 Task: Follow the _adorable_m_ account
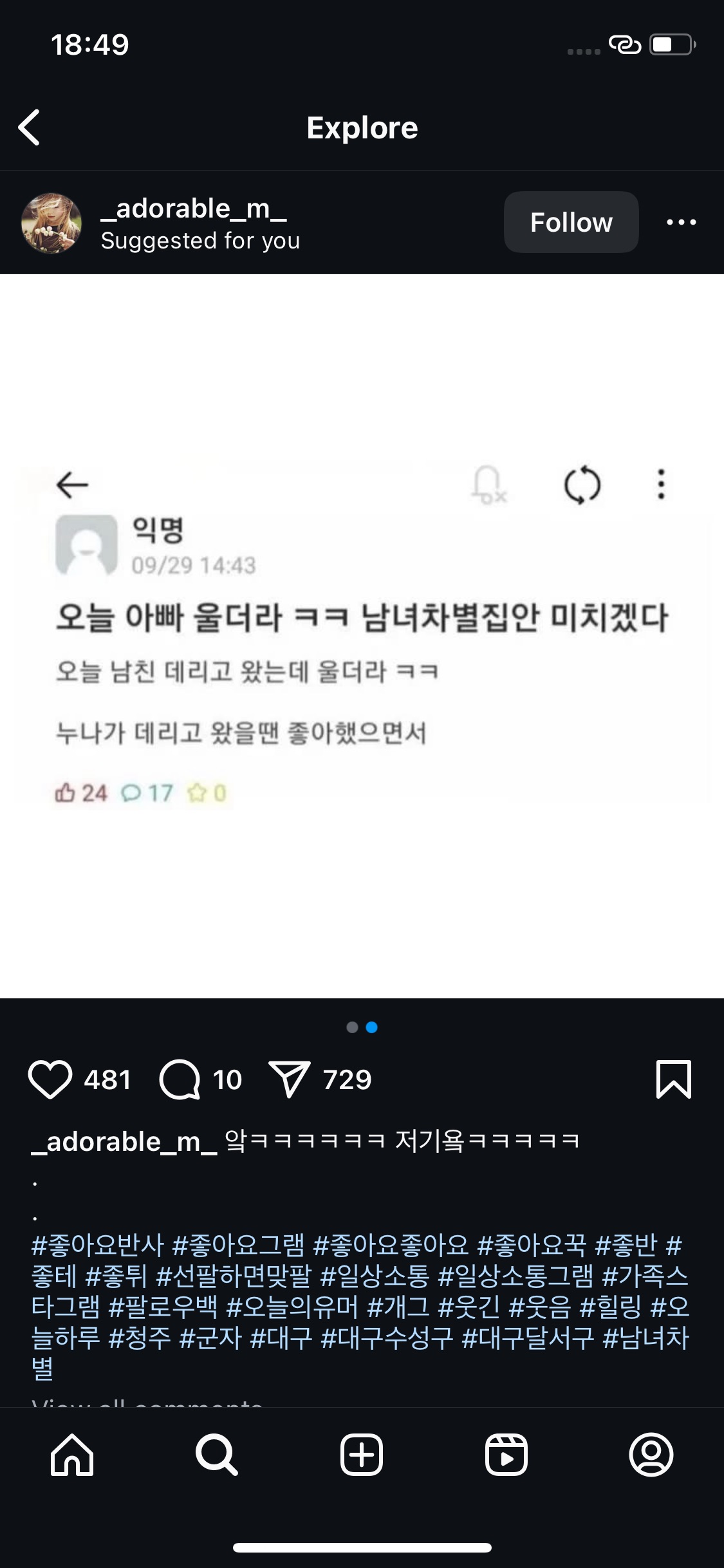tap(571, 222)
